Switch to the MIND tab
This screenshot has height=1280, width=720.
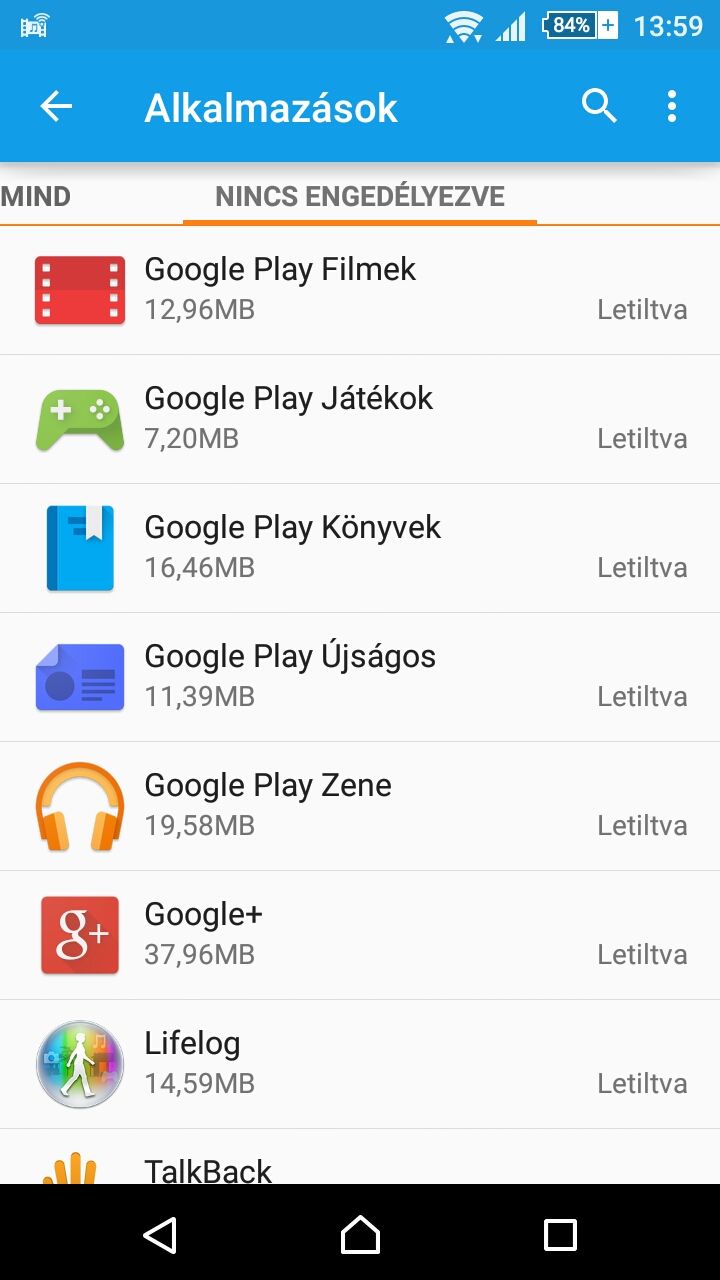tap(36, 196)
